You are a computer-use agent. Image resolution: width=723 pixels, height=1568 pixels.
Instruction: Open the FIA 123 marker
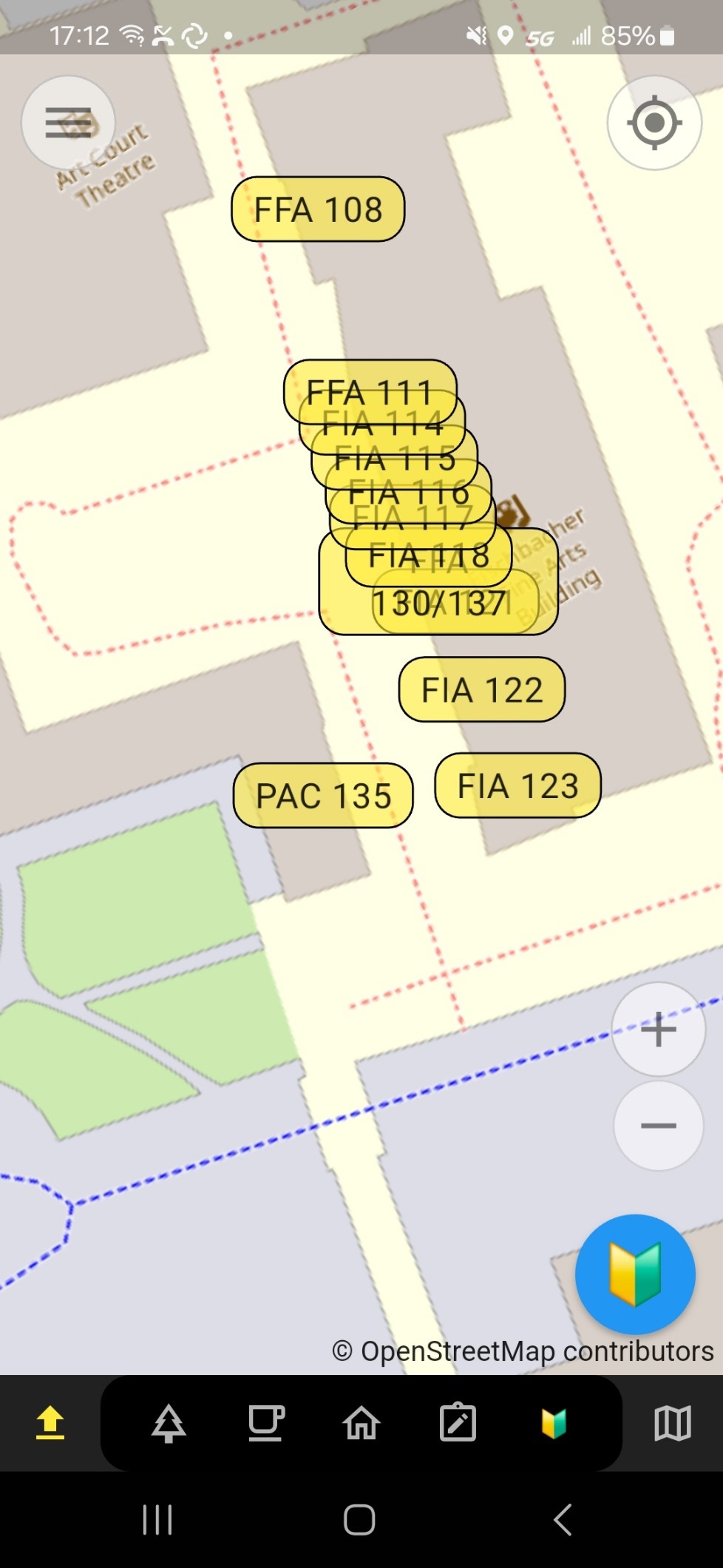[x=517, y=785]
